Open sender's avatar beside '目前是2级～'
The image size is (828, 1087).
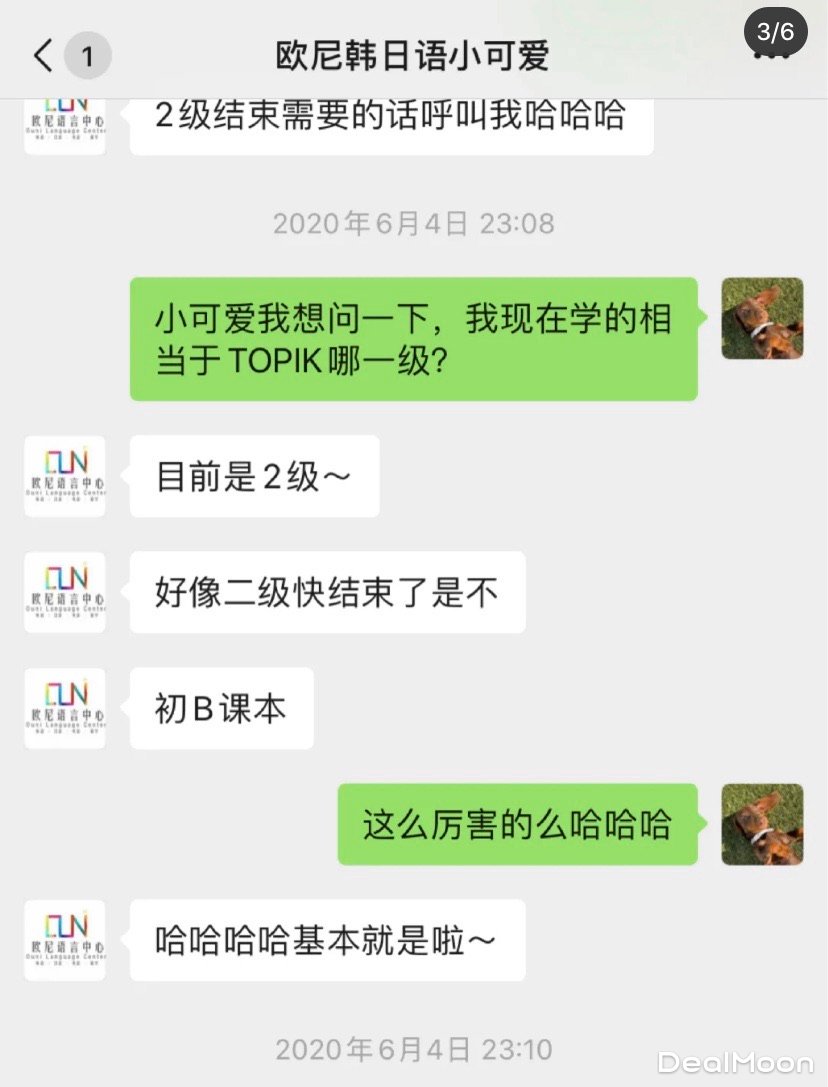pos(65,476)
